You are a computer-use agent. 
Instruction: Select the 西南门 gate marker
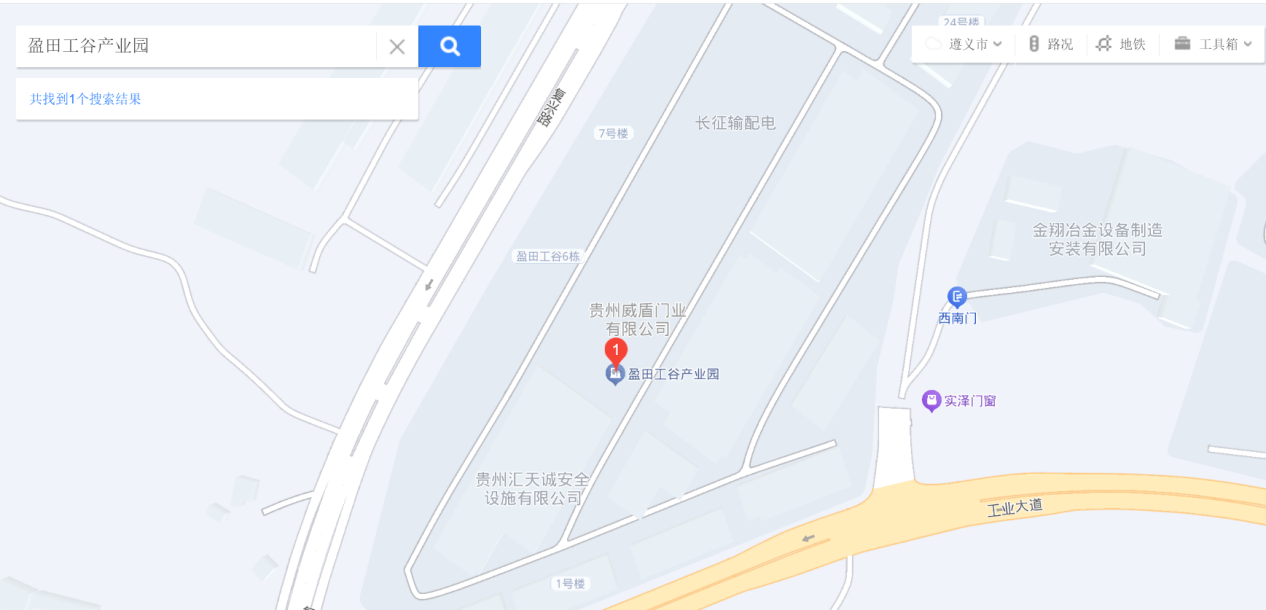(957, 297)
